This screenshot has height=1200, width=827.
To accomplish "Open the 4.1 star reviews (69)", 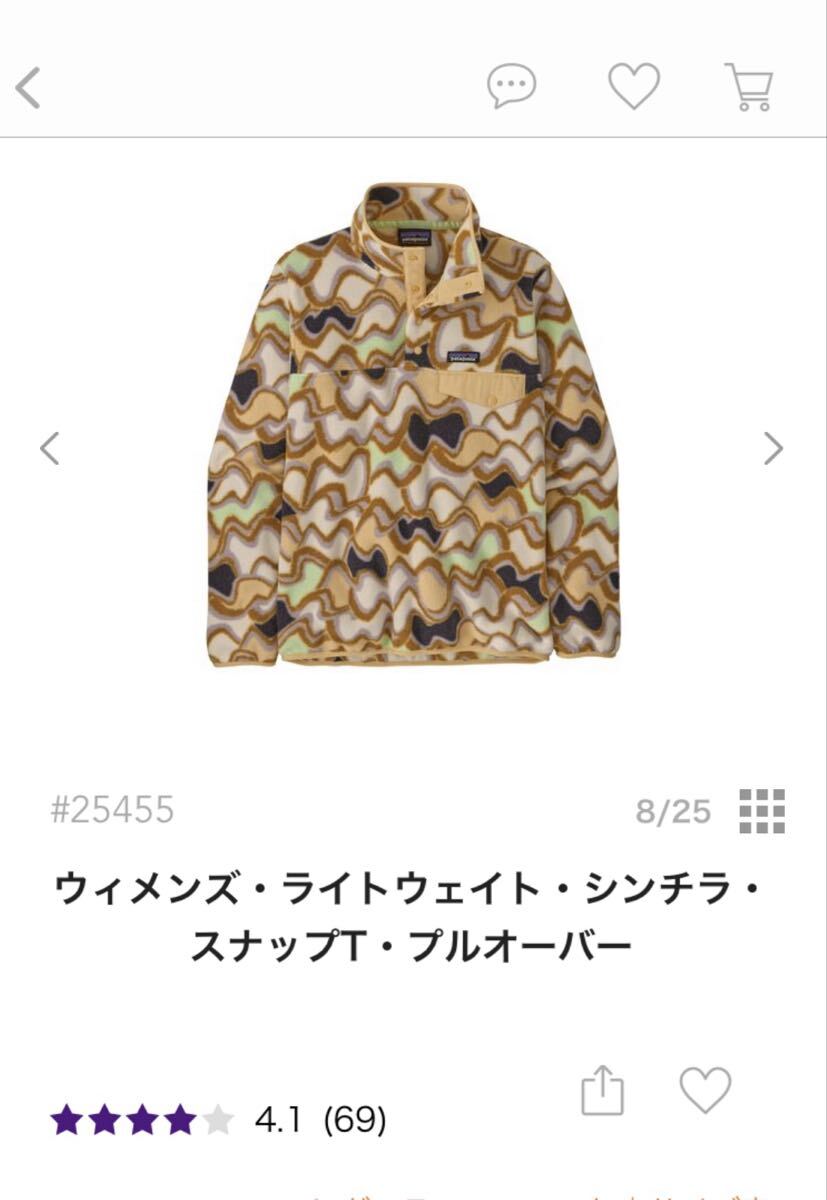I will point(218,1120).
